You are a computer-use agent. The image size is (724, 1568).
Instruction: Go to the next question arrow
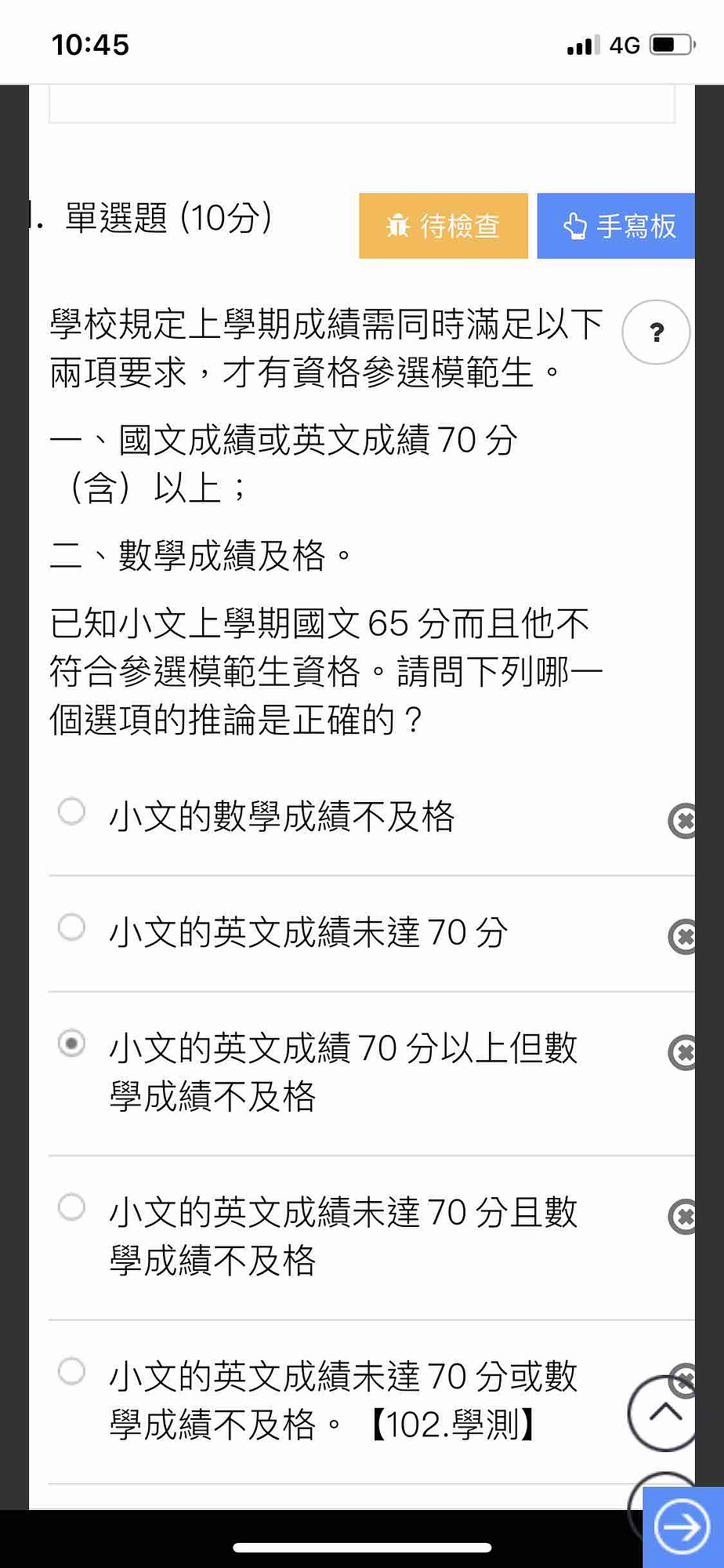point(682,1526)
